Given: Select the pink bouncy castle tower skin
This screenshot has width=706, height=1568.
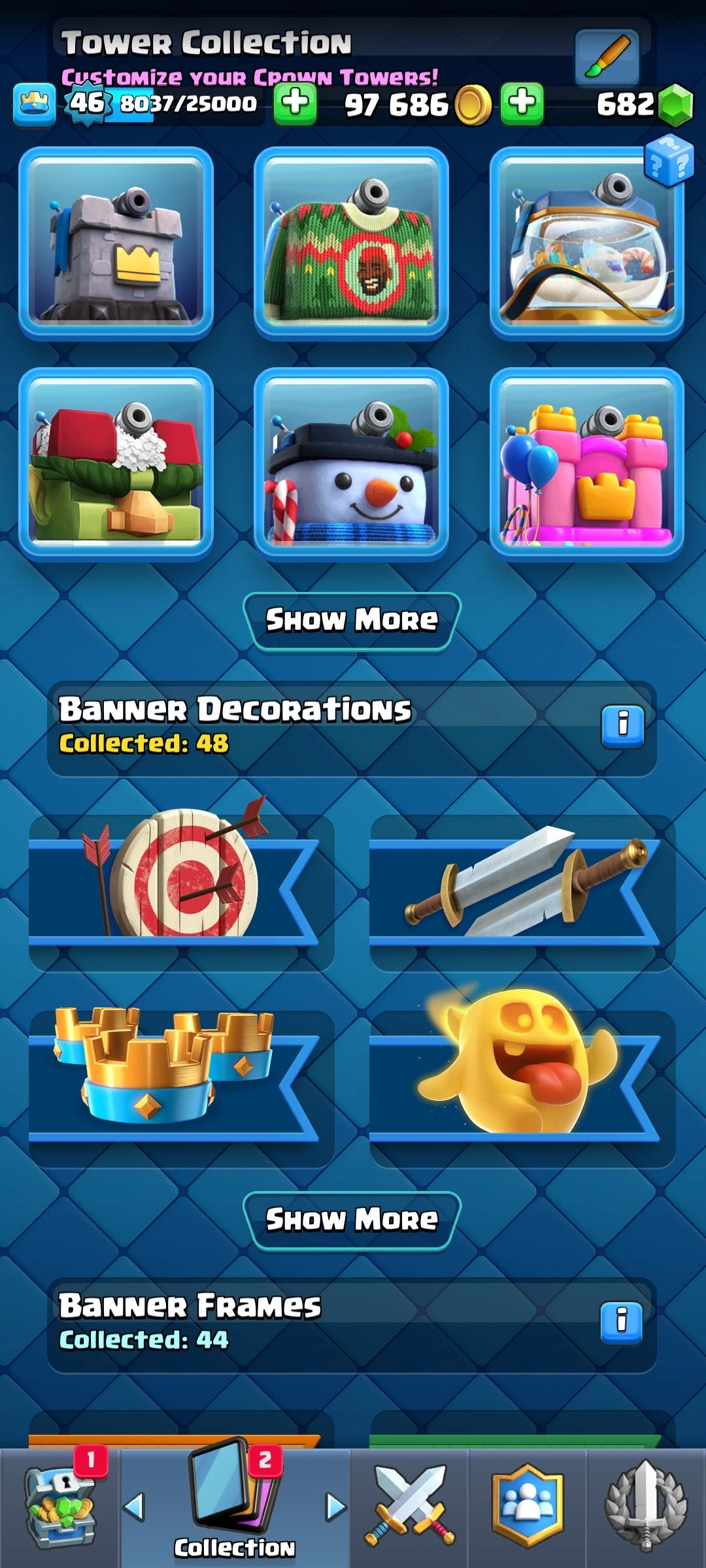Looking at the screenshot, I should [586, 464].
